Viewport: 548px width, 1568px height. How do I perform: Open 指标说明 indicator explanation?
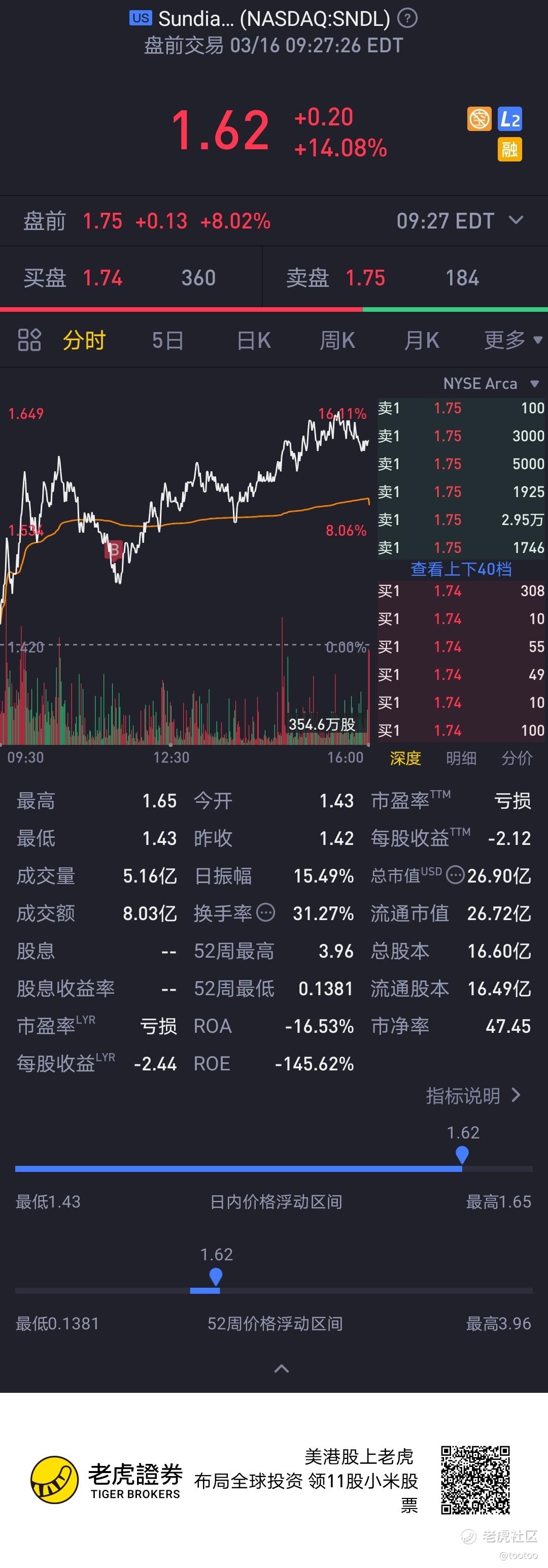[472, 1096]
